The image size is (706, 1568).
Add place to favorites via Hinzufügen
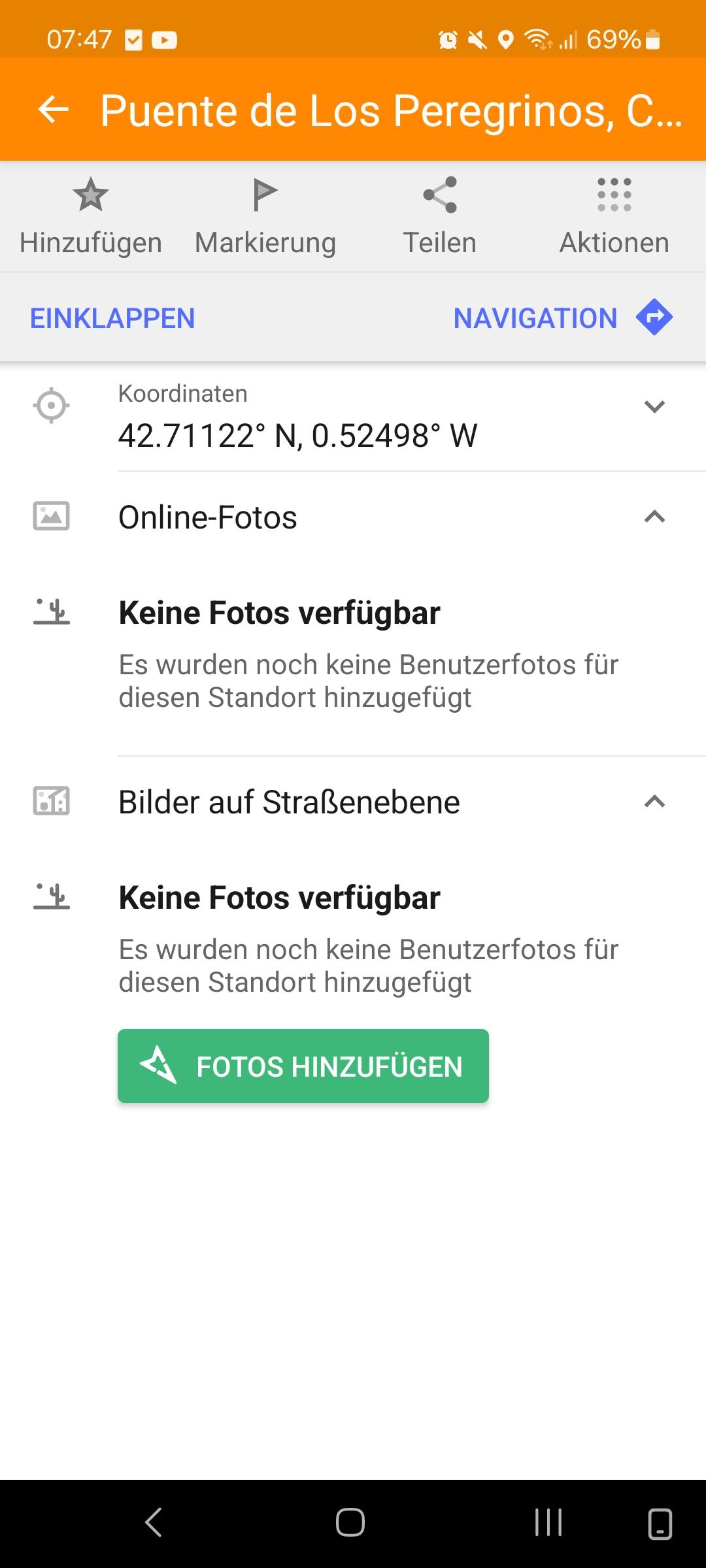click(x=91, y=217)
